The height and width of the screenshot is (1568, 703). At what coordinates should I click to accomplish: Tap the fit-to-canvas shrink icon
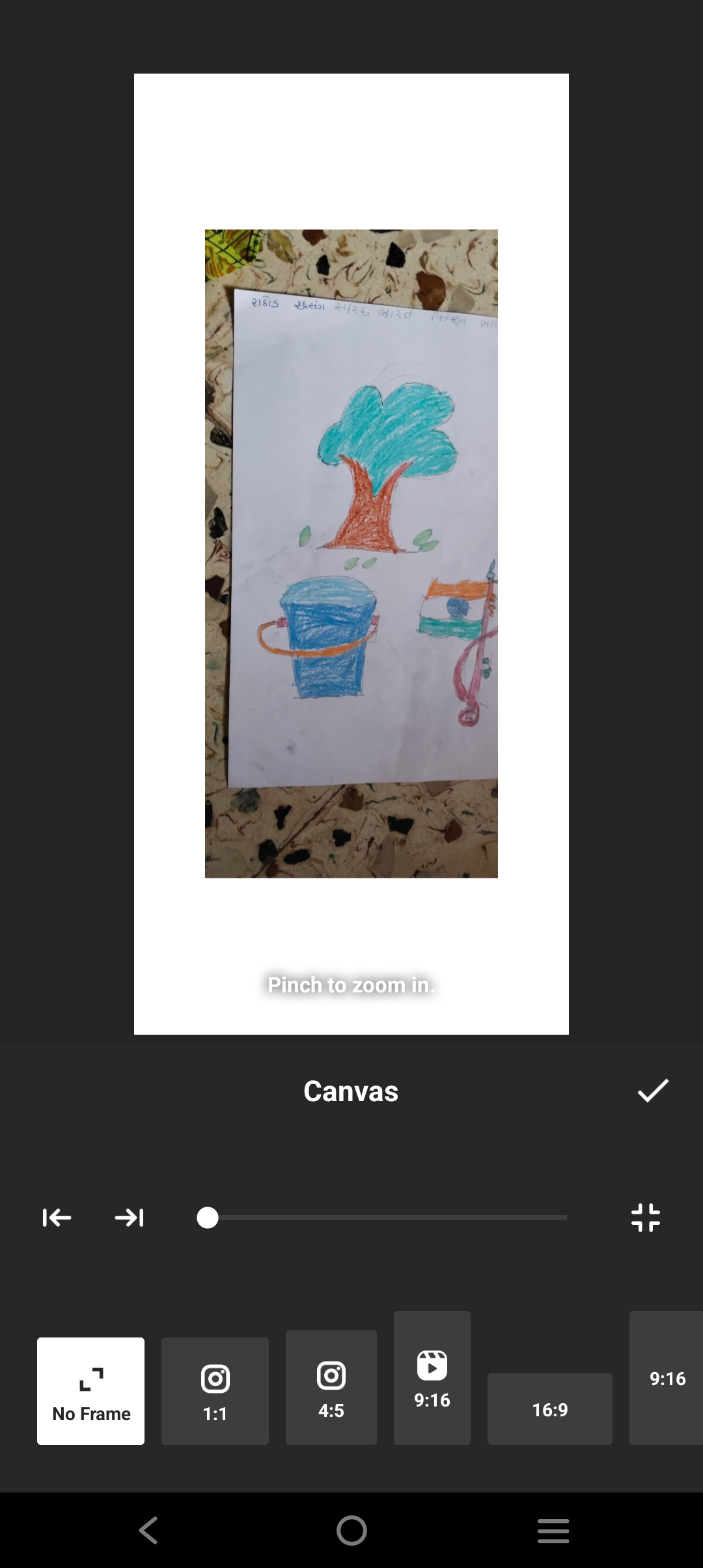646,1218
